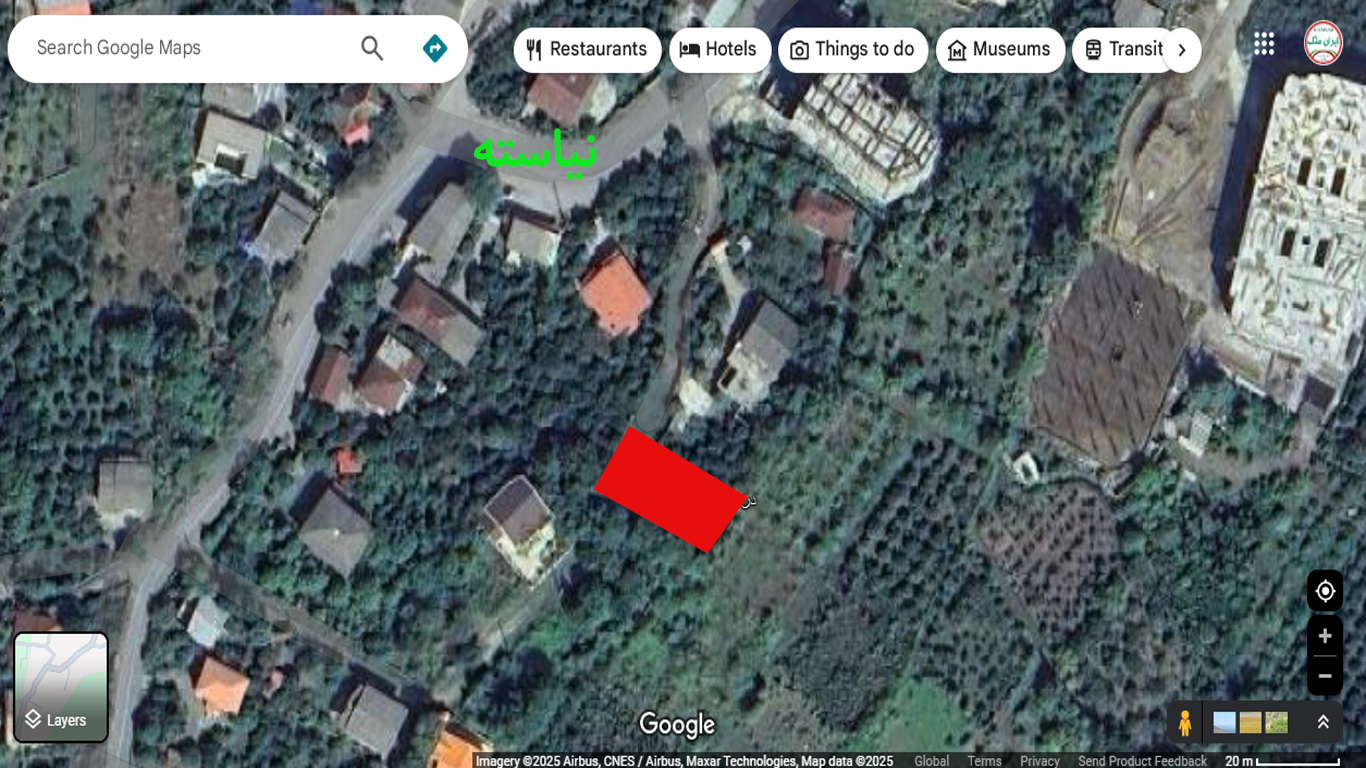Open the imagery thumbnails strip
1366x768 pixels.
coord(1250,722)
